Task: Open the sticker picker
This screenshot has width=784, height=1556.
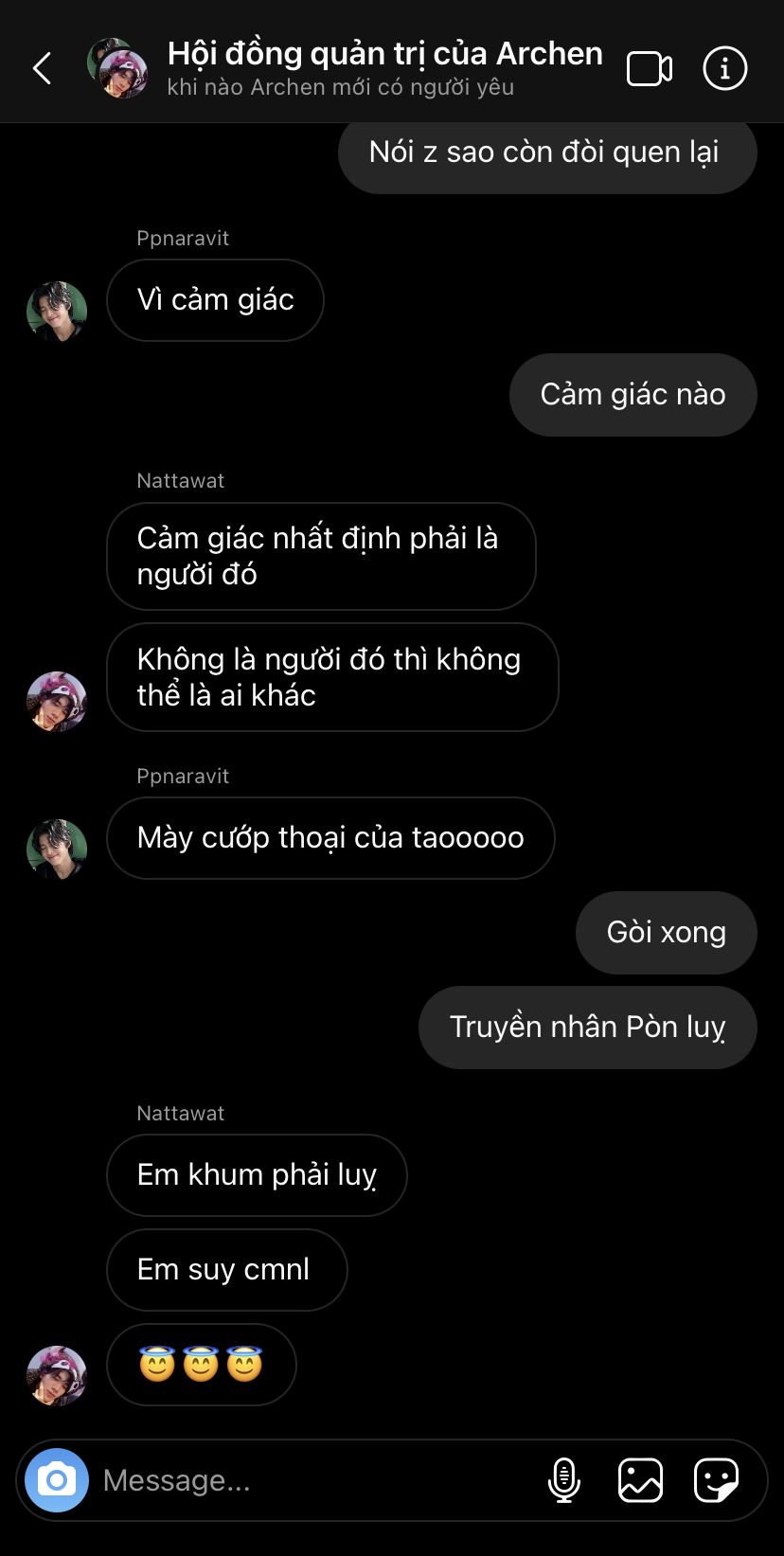Action: (x=716, y=1480)
